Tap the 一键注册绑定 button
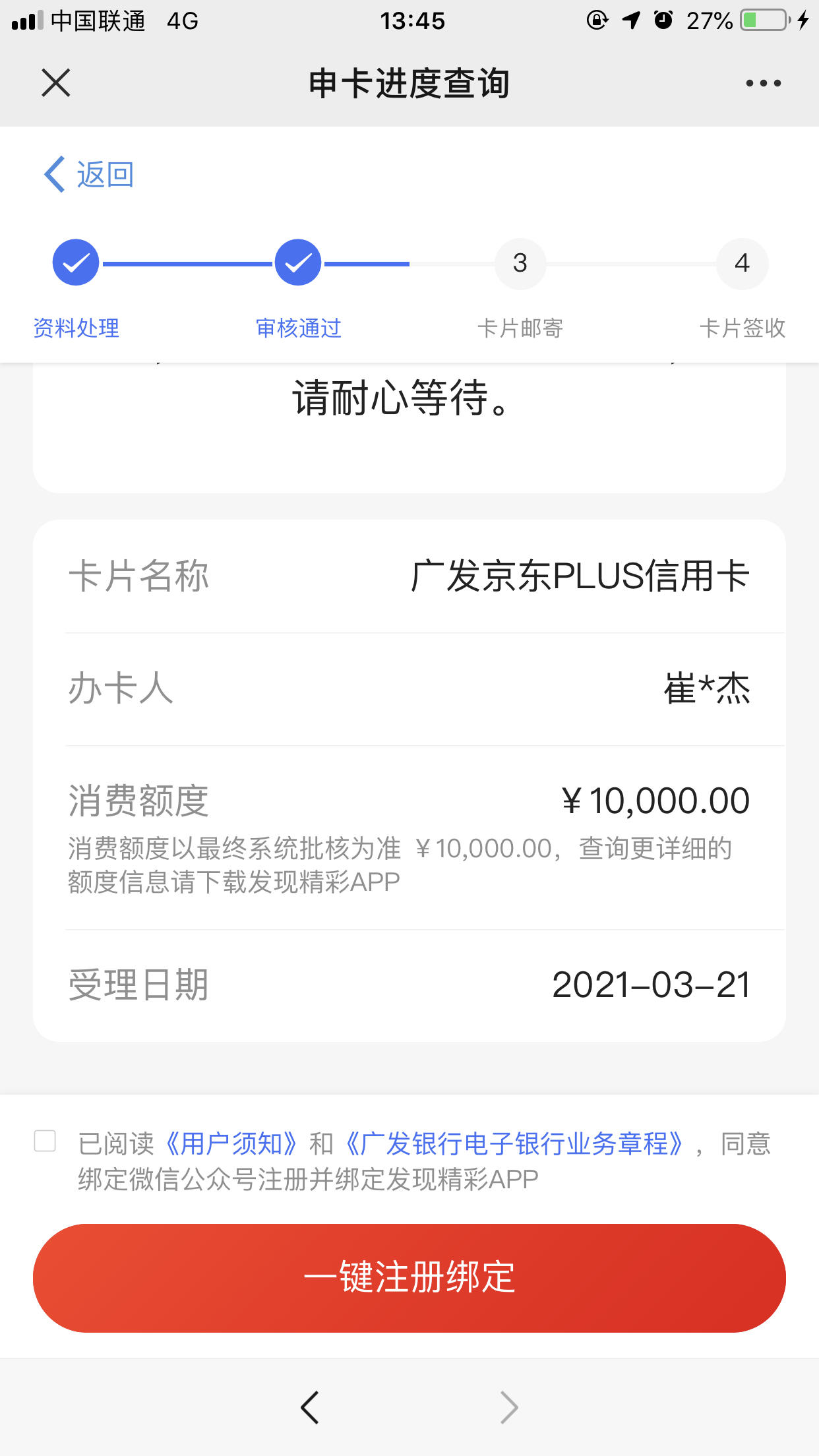Screen dimensions: 819x1456 click(409, 1278)
